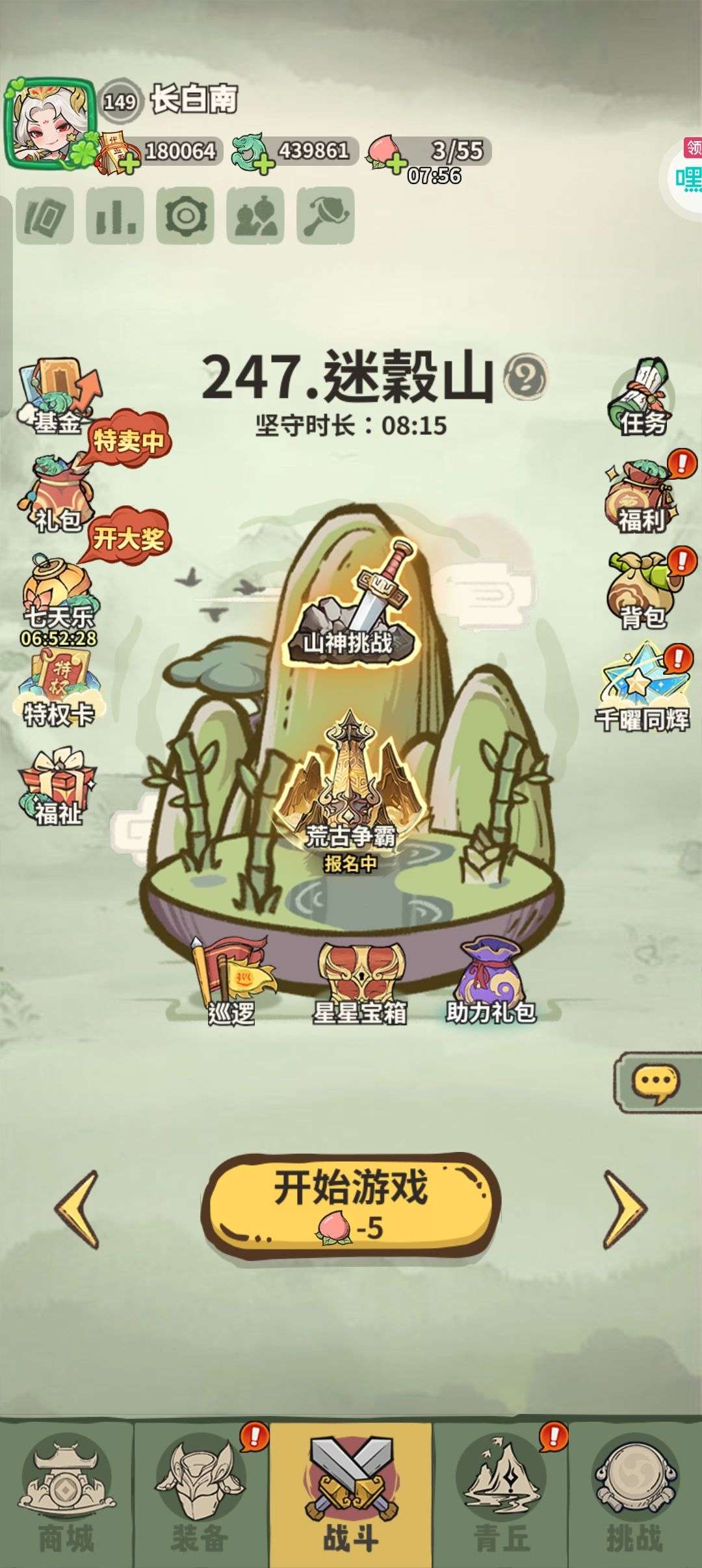The image size is (702, 1568).
Task: Tap the help question mark beside 迷穀山
Action: 526,377
